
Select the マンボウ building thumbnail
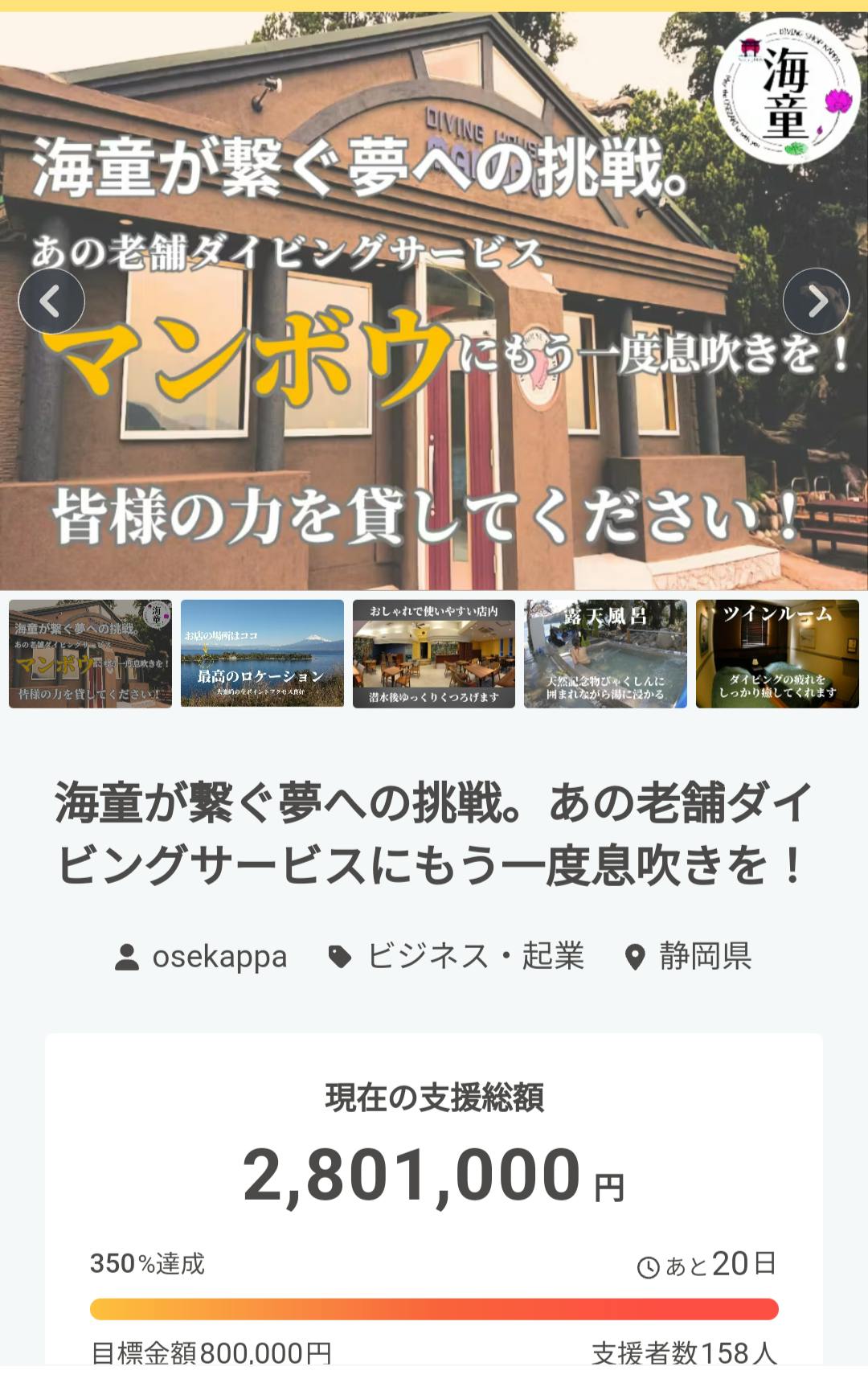tap(90, 654)
